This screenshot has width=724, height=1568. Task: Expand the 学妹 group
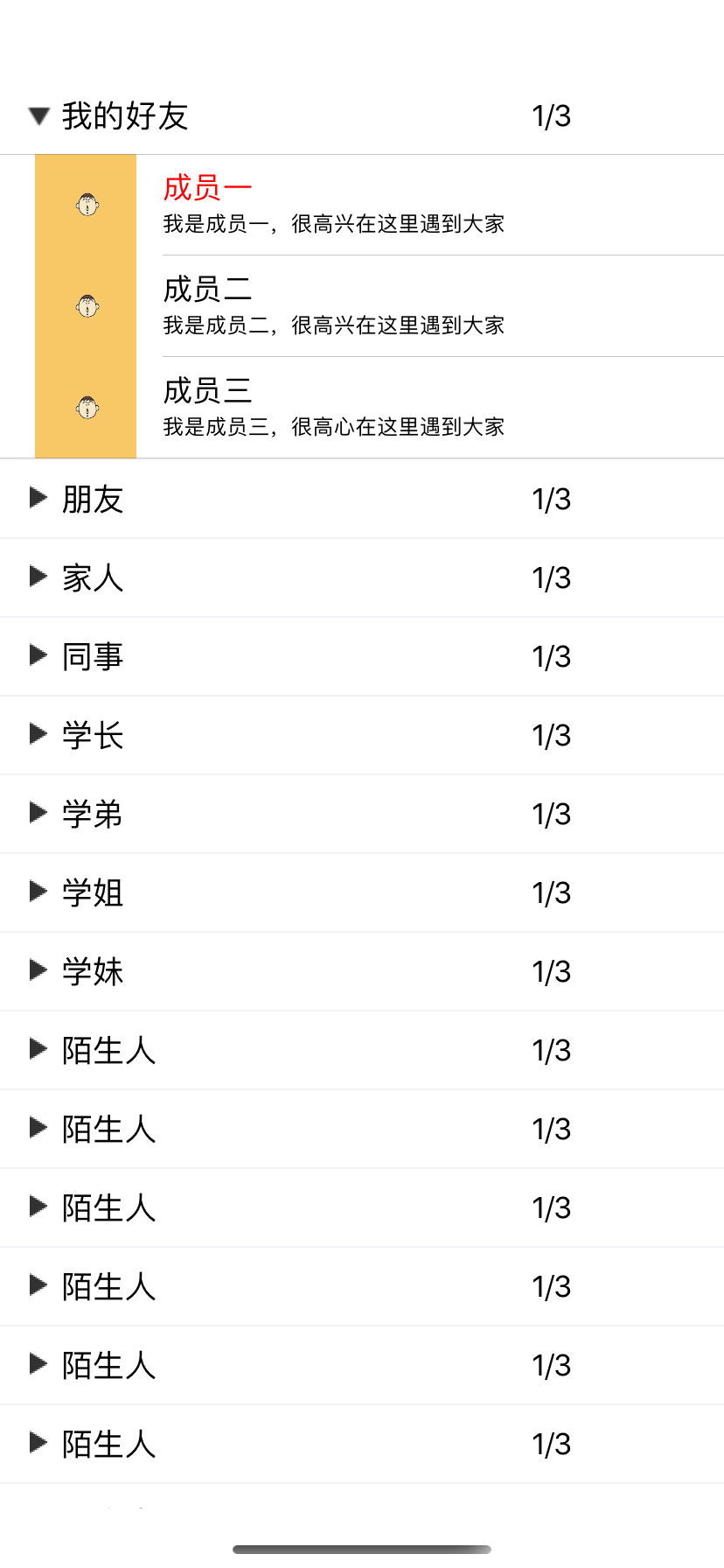click(x=362, y=971)
